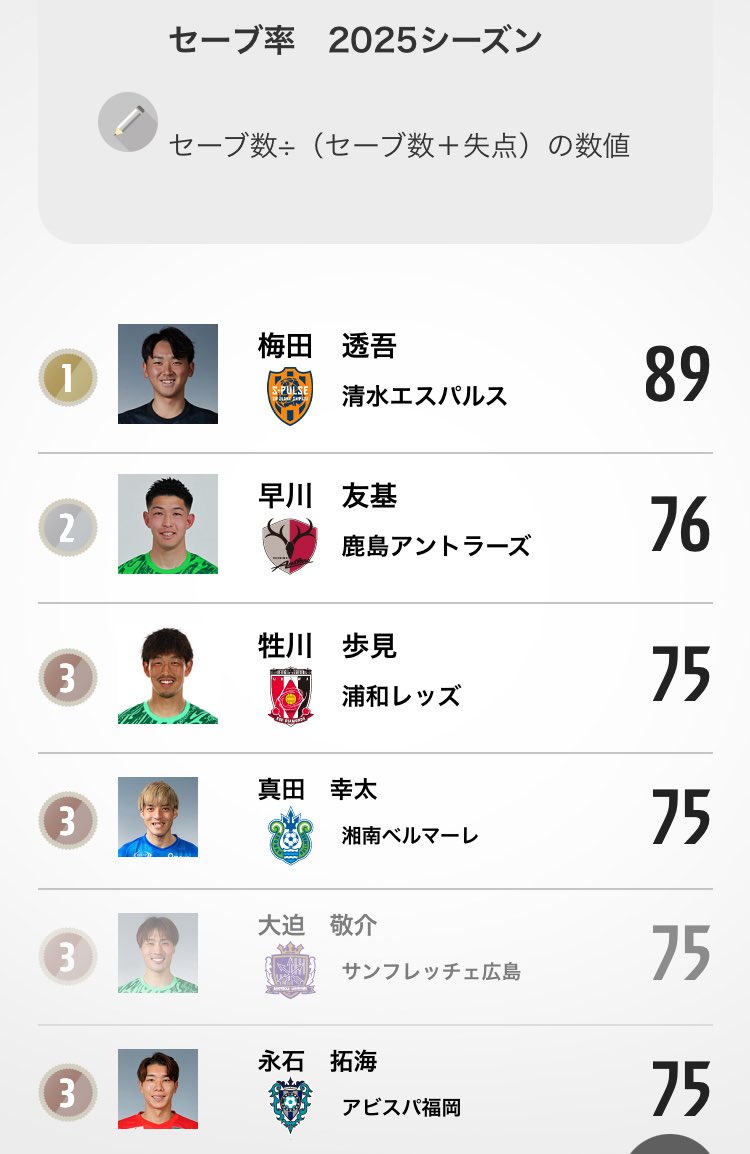This screenshot has width=750, height=1154.
Task: Tap 永石 拓海's ranking row
Action: 375,1088
